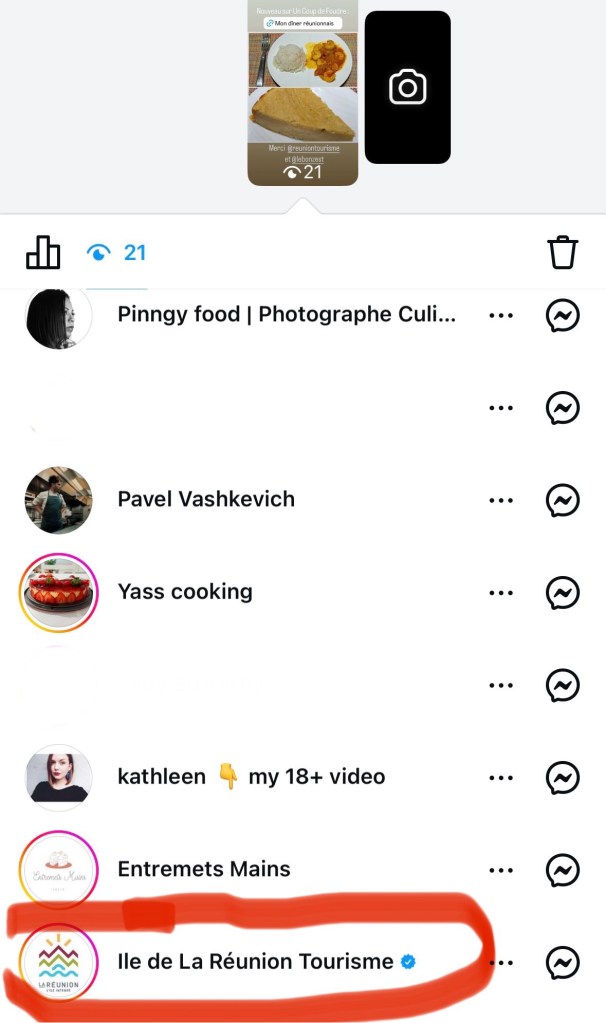Delete this story with the trash icon
Screen dimensions: 606x1023
(x=563, y=252)
